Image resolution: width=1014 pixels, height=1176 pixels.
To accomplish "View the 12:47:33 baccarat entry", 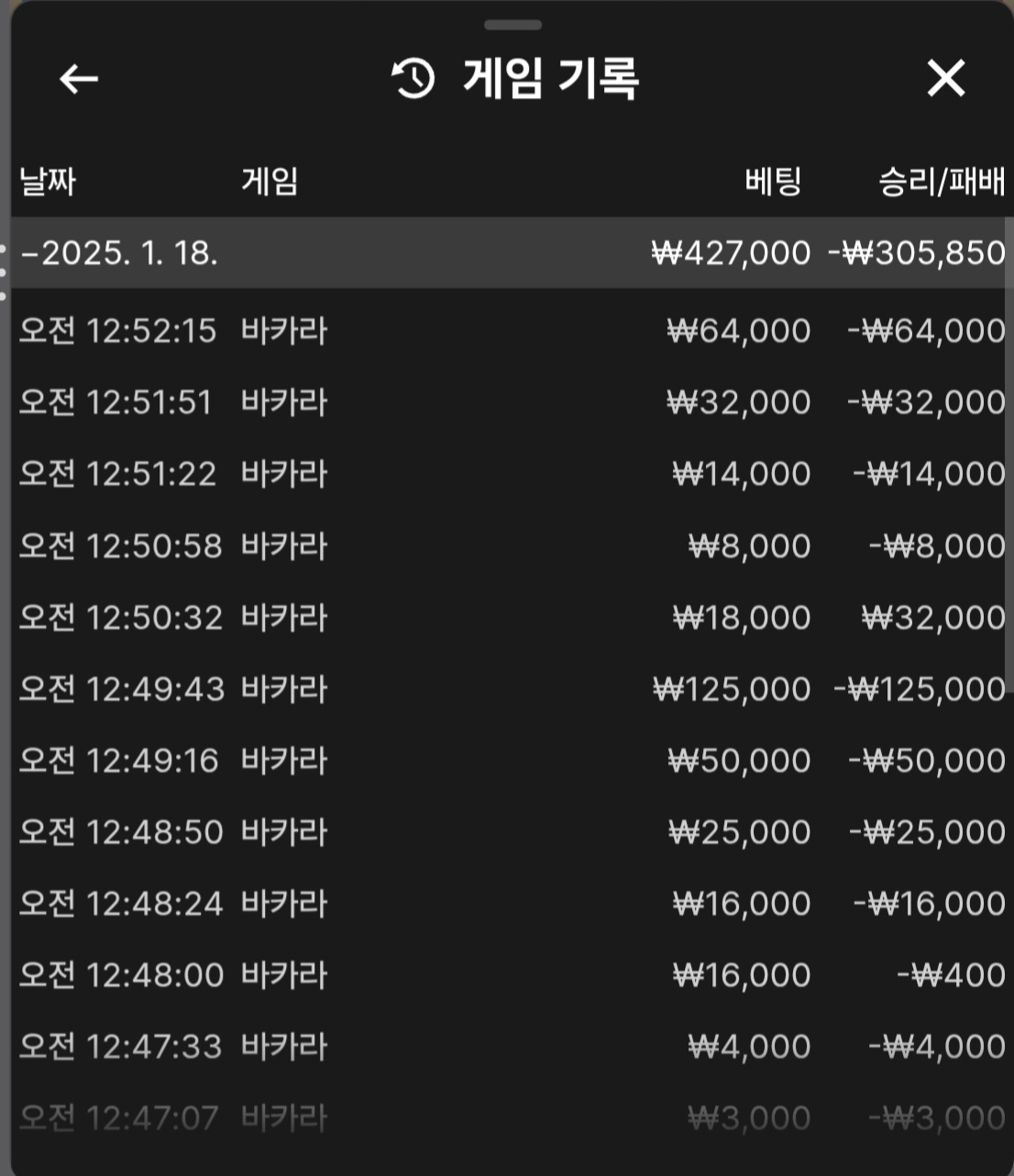I will click(x=507, y=1047).
